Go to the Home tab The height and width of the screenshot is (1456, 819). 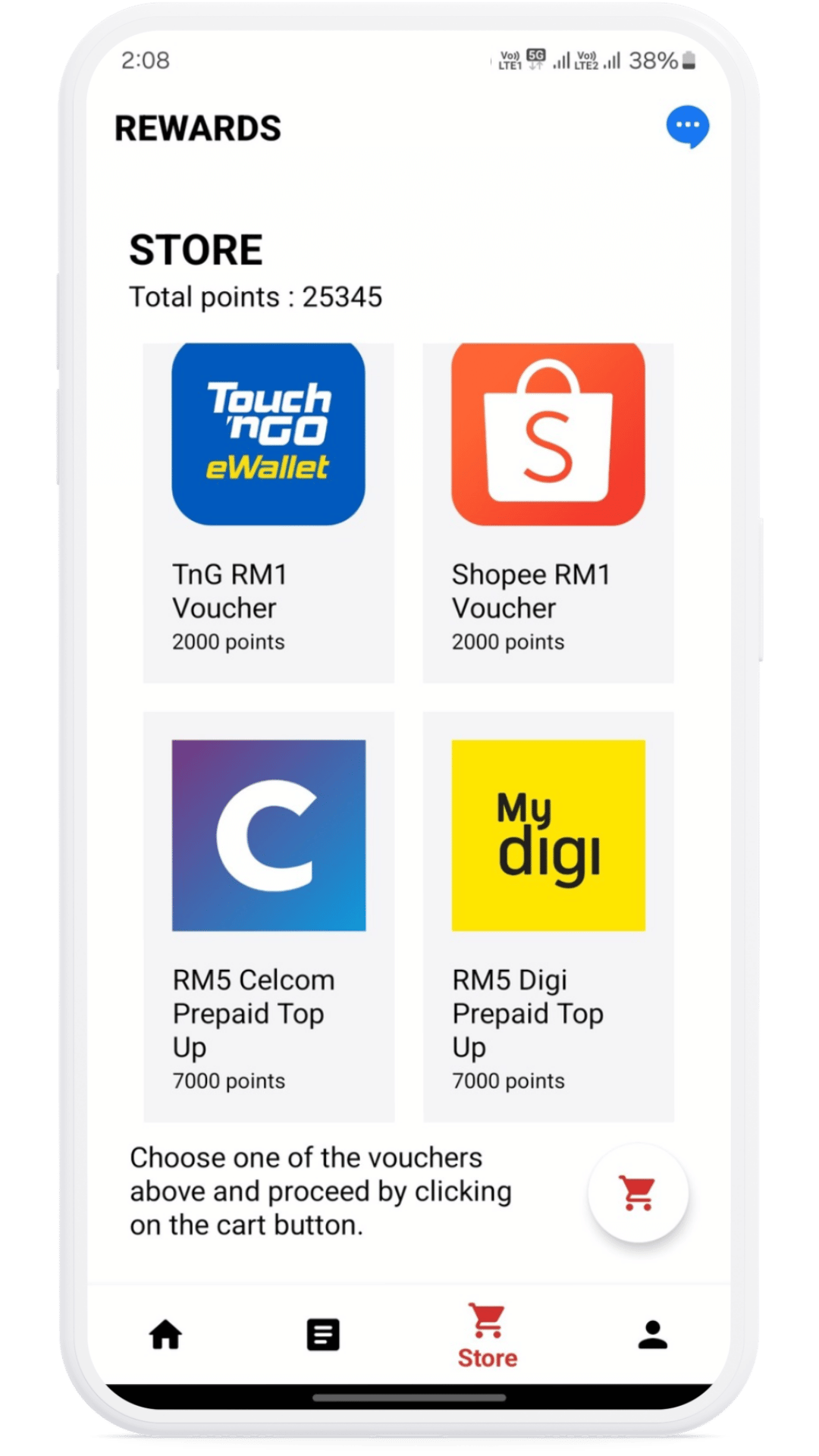click(165, 1335)
